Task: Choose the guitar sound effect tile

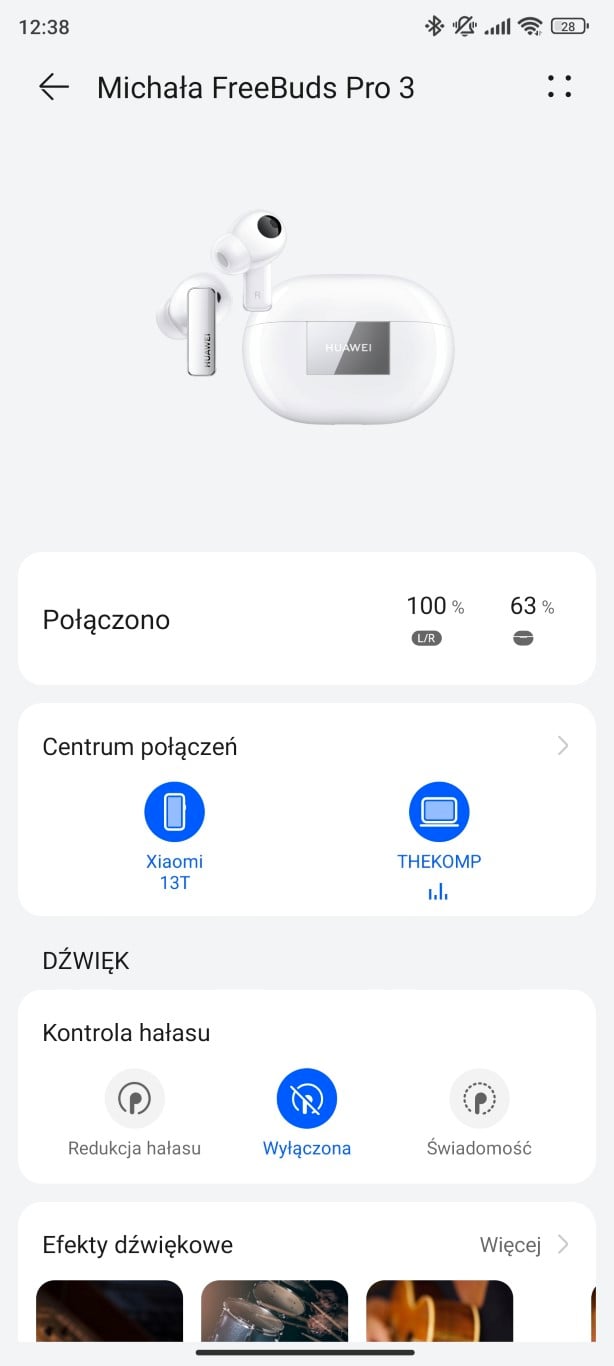Action: (439, 1311)
